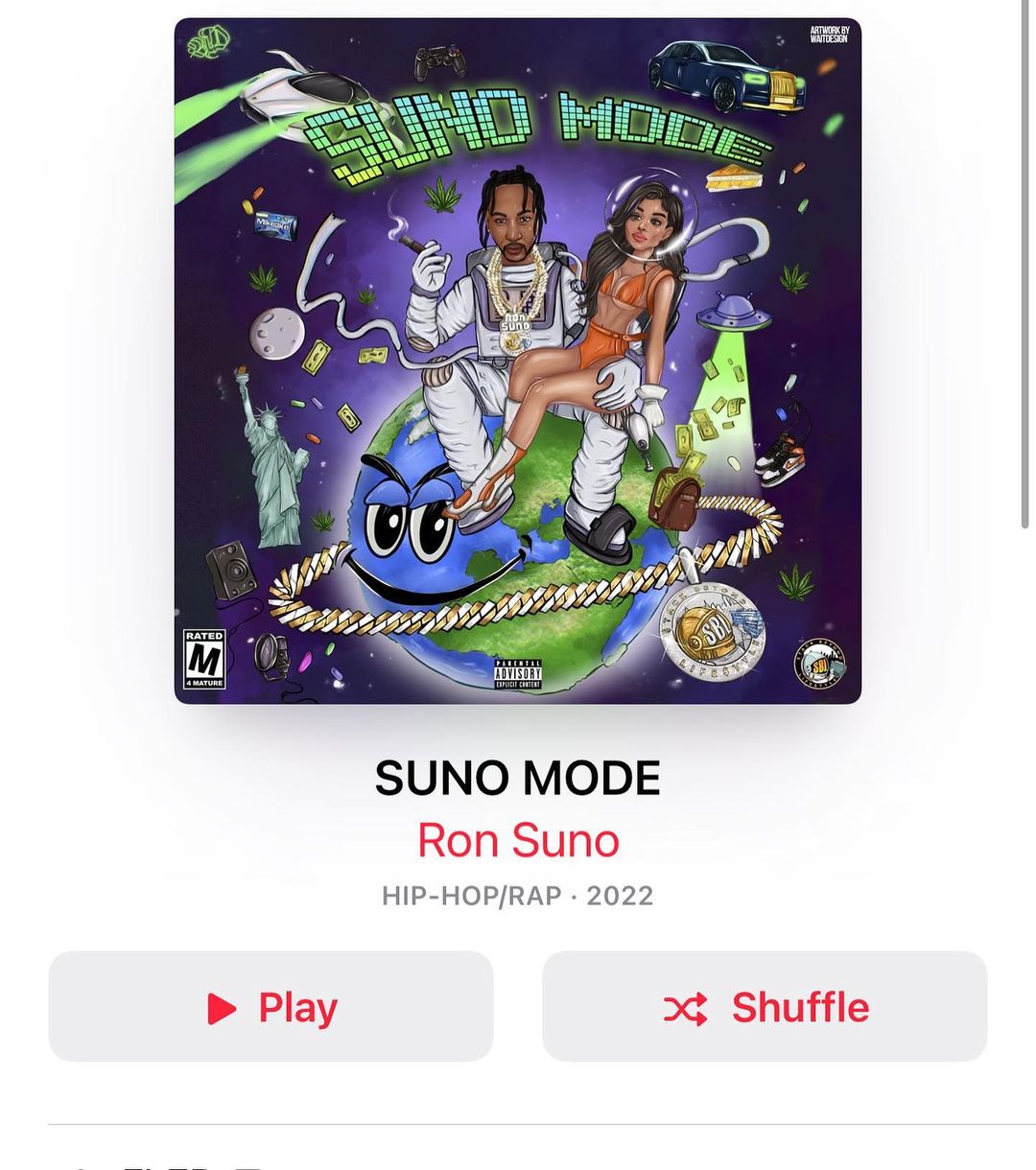View the SUNO MODE album artwork
1036x1170 pixels.
tap(518, 362)
